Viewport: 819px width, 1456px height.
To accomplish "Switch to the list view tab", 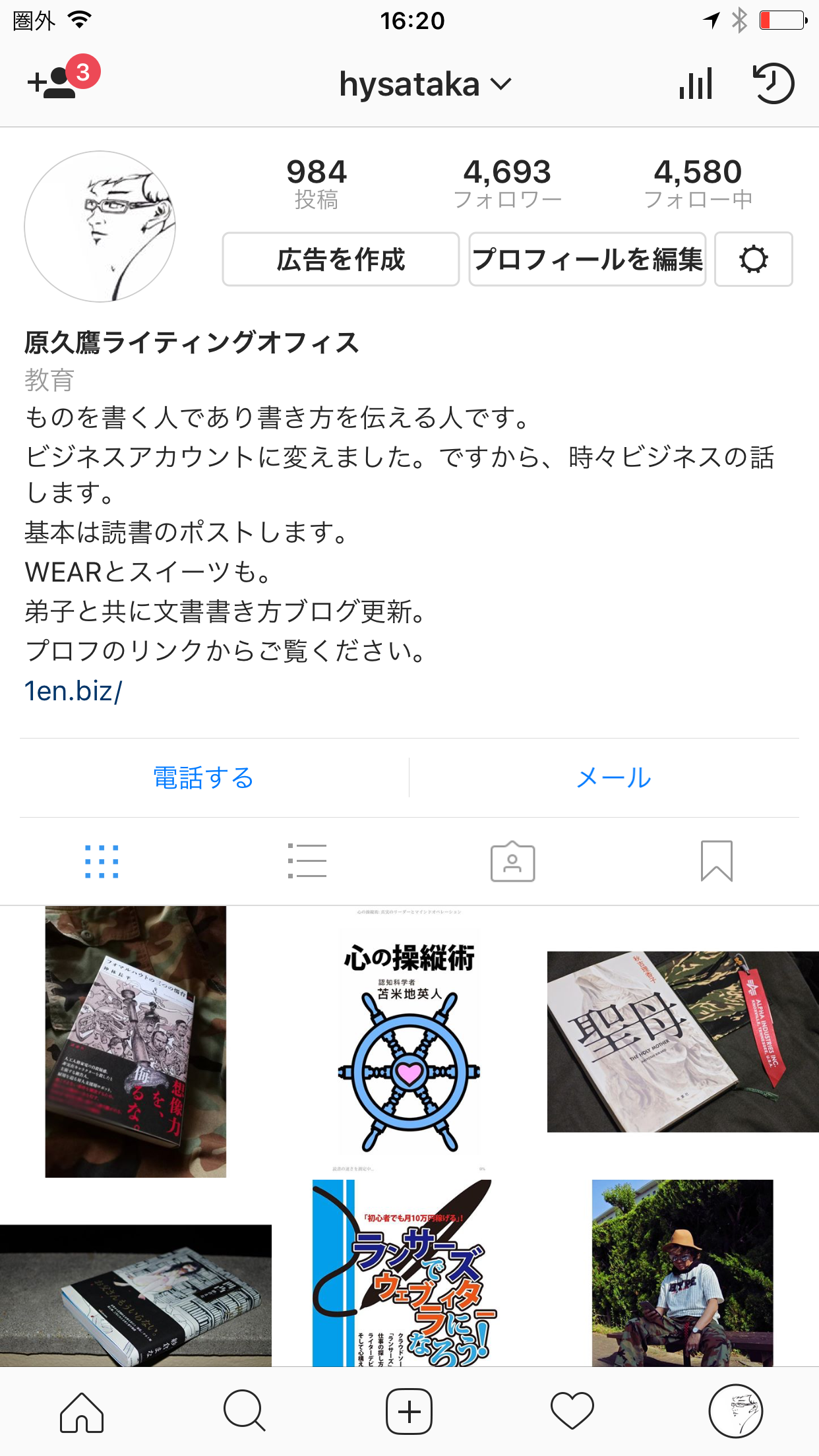I will 307,861.
